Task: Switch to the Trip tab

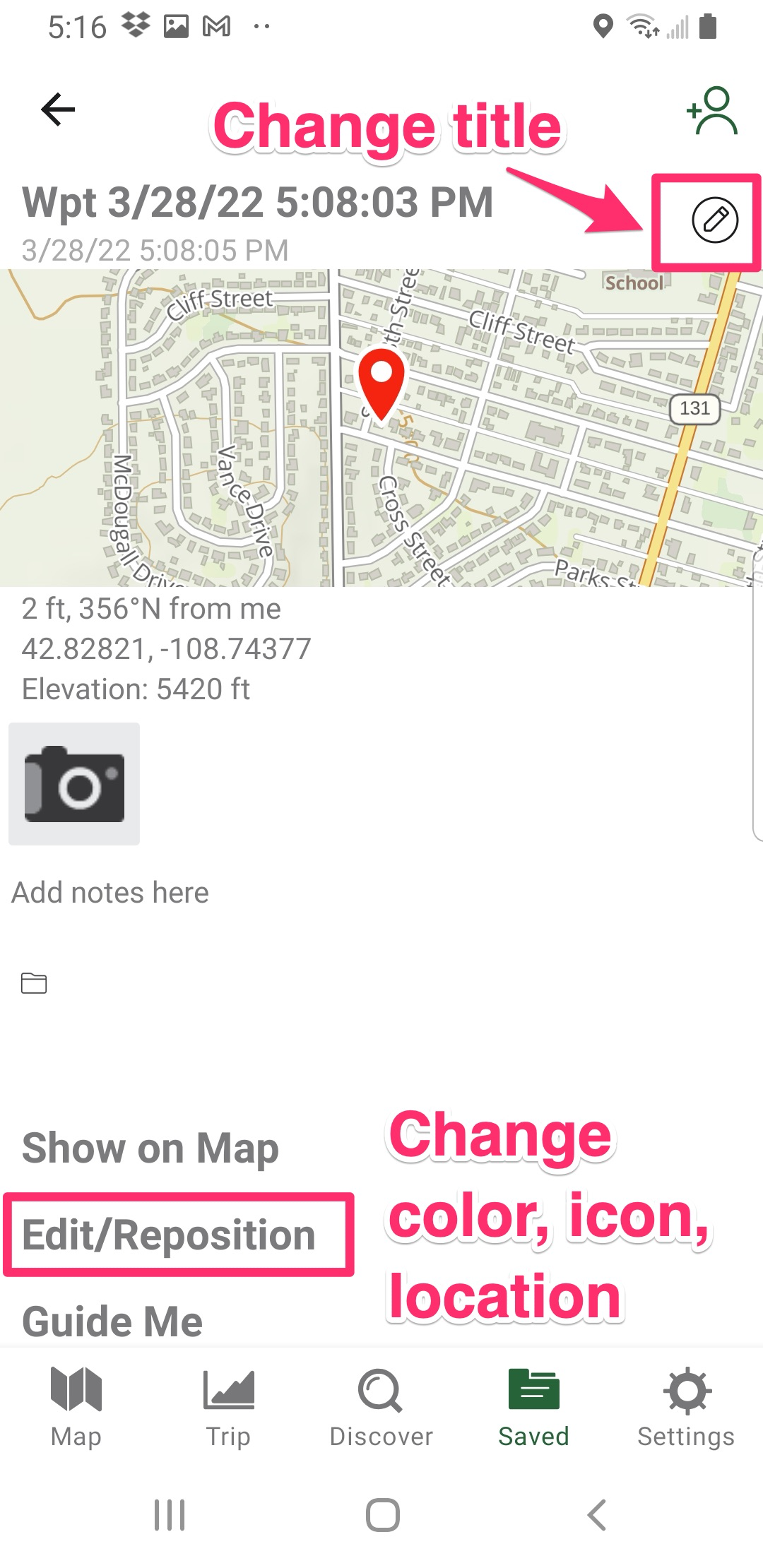Action: pyautogui.click(x=228, y=1407)
